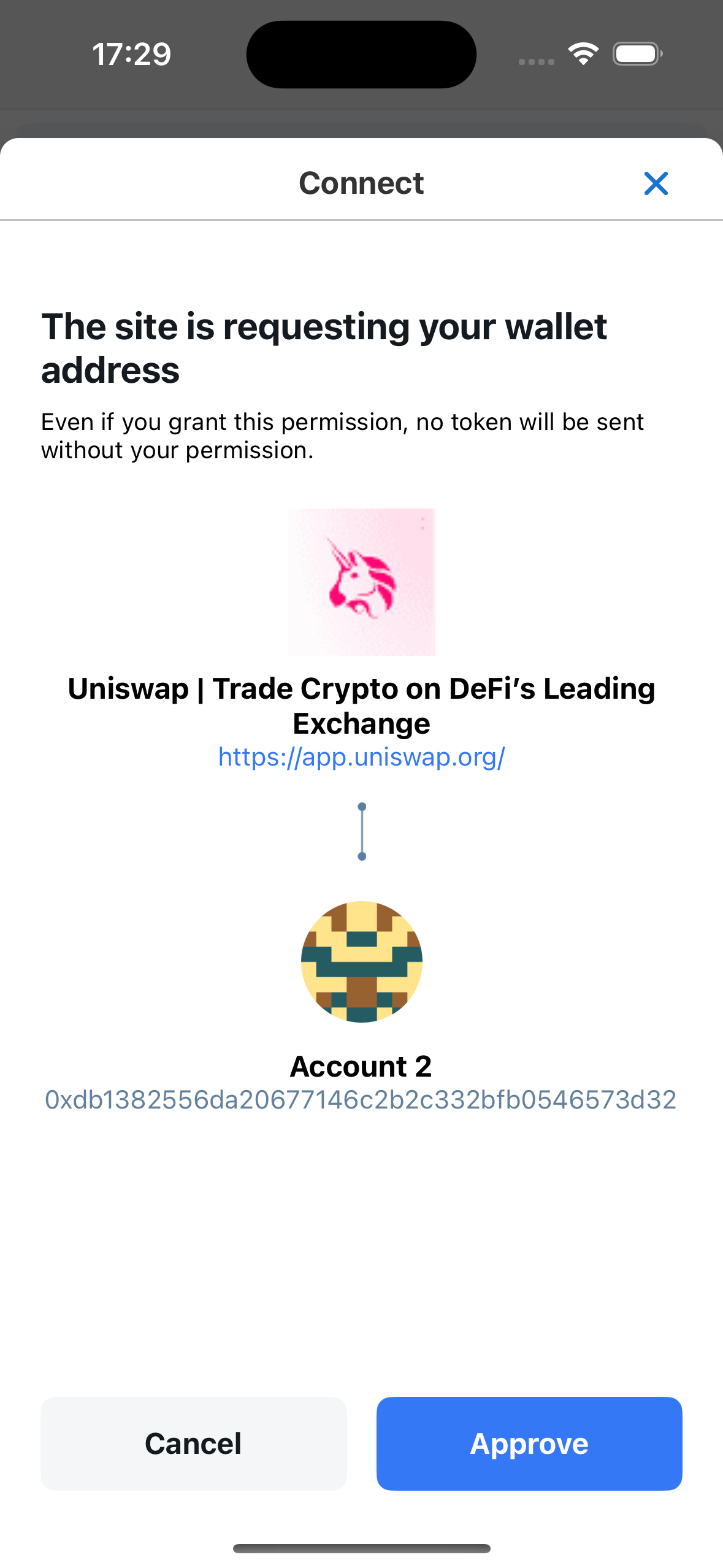Approve the wallet address request
This screenshot has width=723, height=1568.
(529, 1443)
